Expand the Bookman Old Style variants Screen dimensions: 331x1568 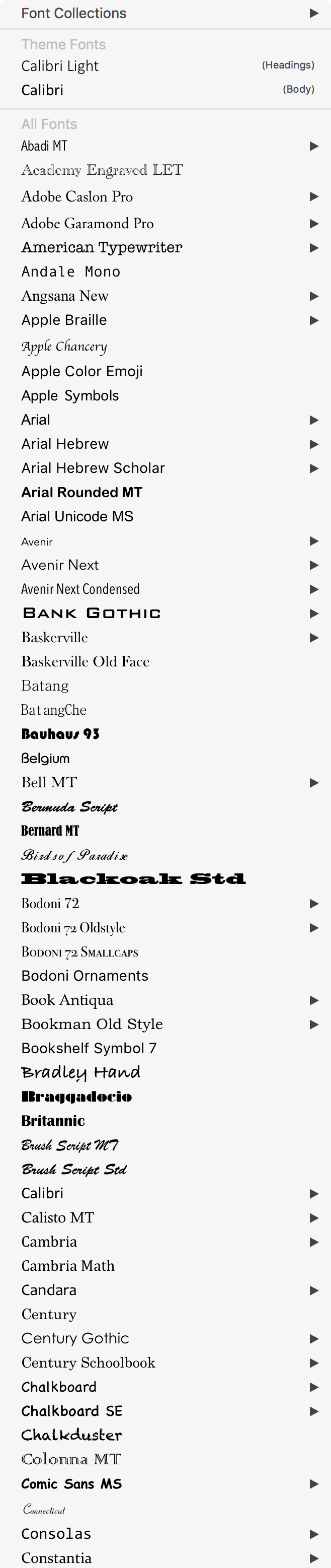(313, 1025)
